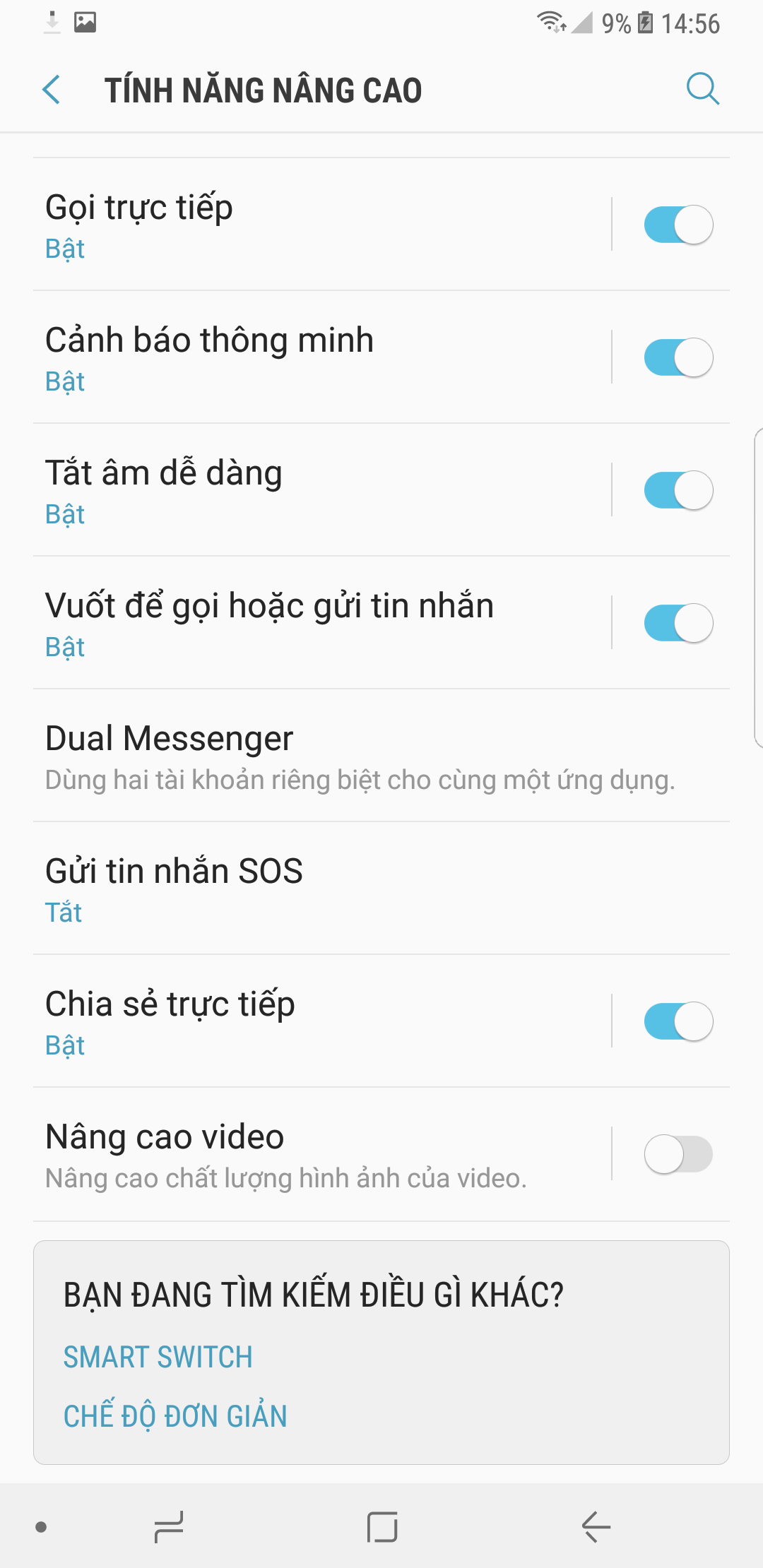Screen dimensions: 763x1568
Task: Tap the recent apps navigation button
Action: coord(169,1527)
